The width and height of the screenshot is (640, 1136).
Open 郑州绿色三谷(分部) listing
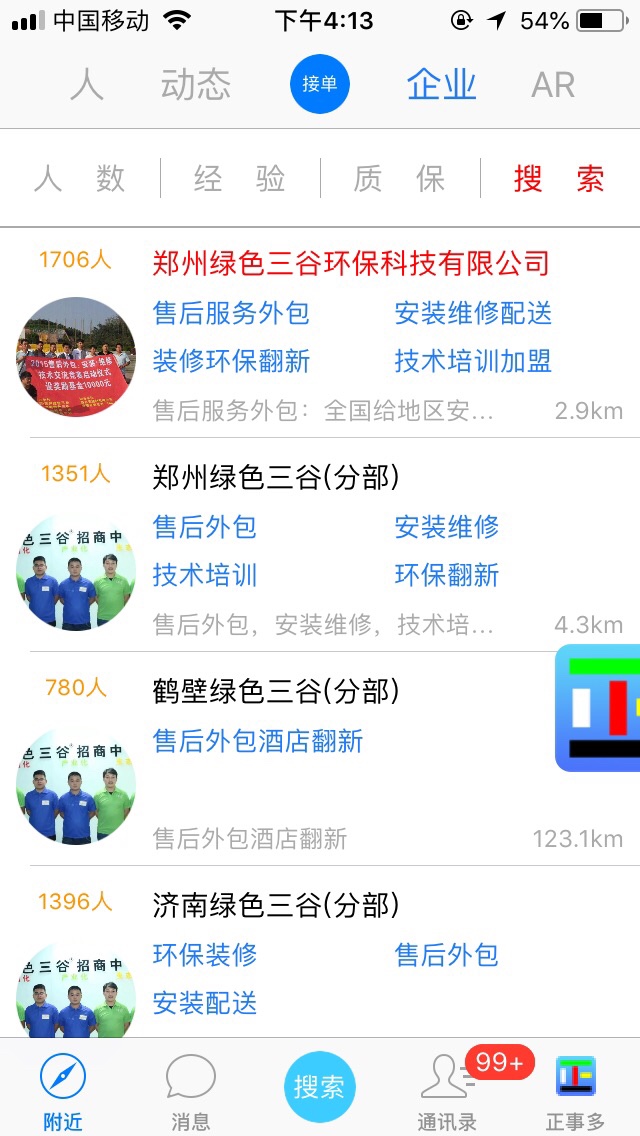click(x=276, y=477)
